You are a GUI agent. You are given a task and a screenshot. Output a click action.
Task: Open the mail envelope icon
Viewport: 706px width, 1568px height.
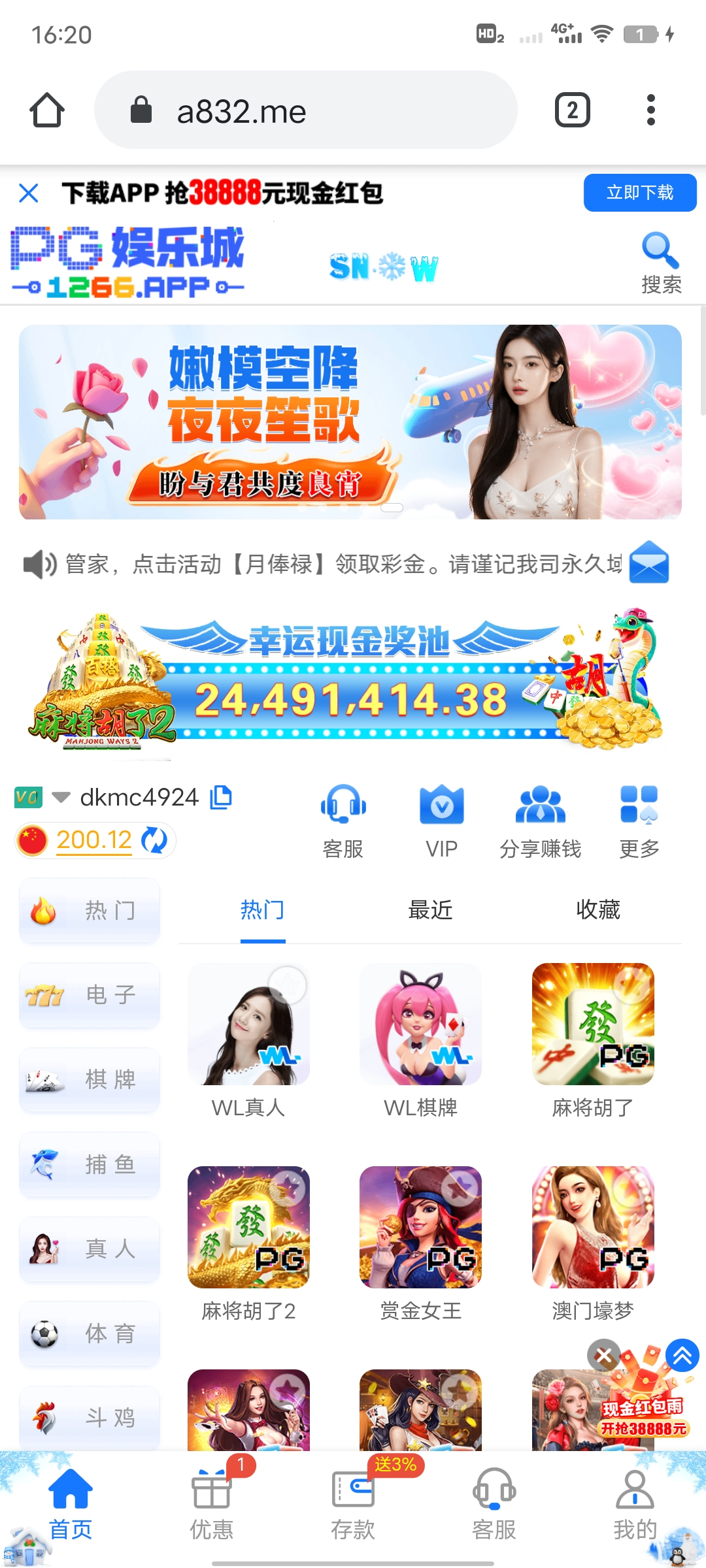click(648, 563)
